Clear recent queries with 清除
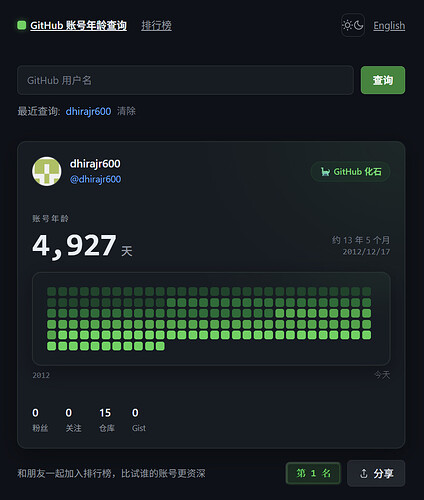 tap(126, 111)
